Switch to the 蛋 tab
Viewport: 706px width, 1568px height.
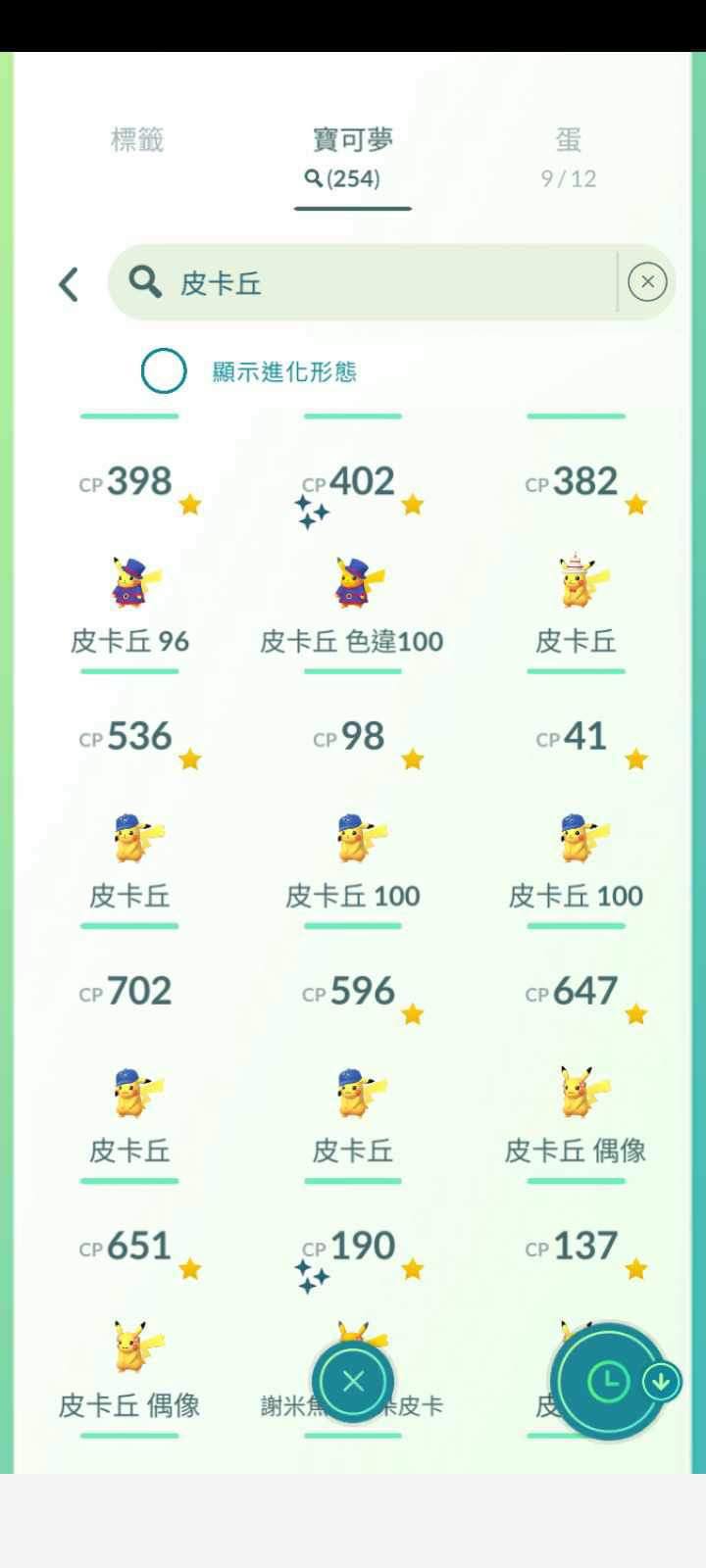[568, 155]
